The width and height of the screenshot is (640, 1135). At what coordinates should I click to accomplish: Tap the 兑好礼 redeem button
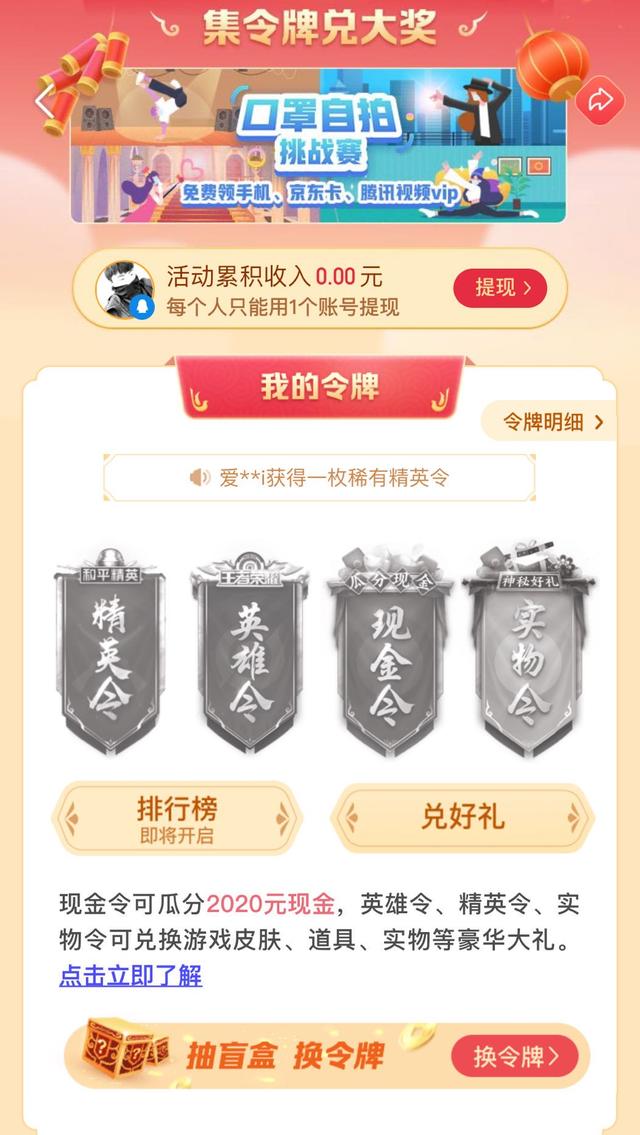tap(462, 818)
